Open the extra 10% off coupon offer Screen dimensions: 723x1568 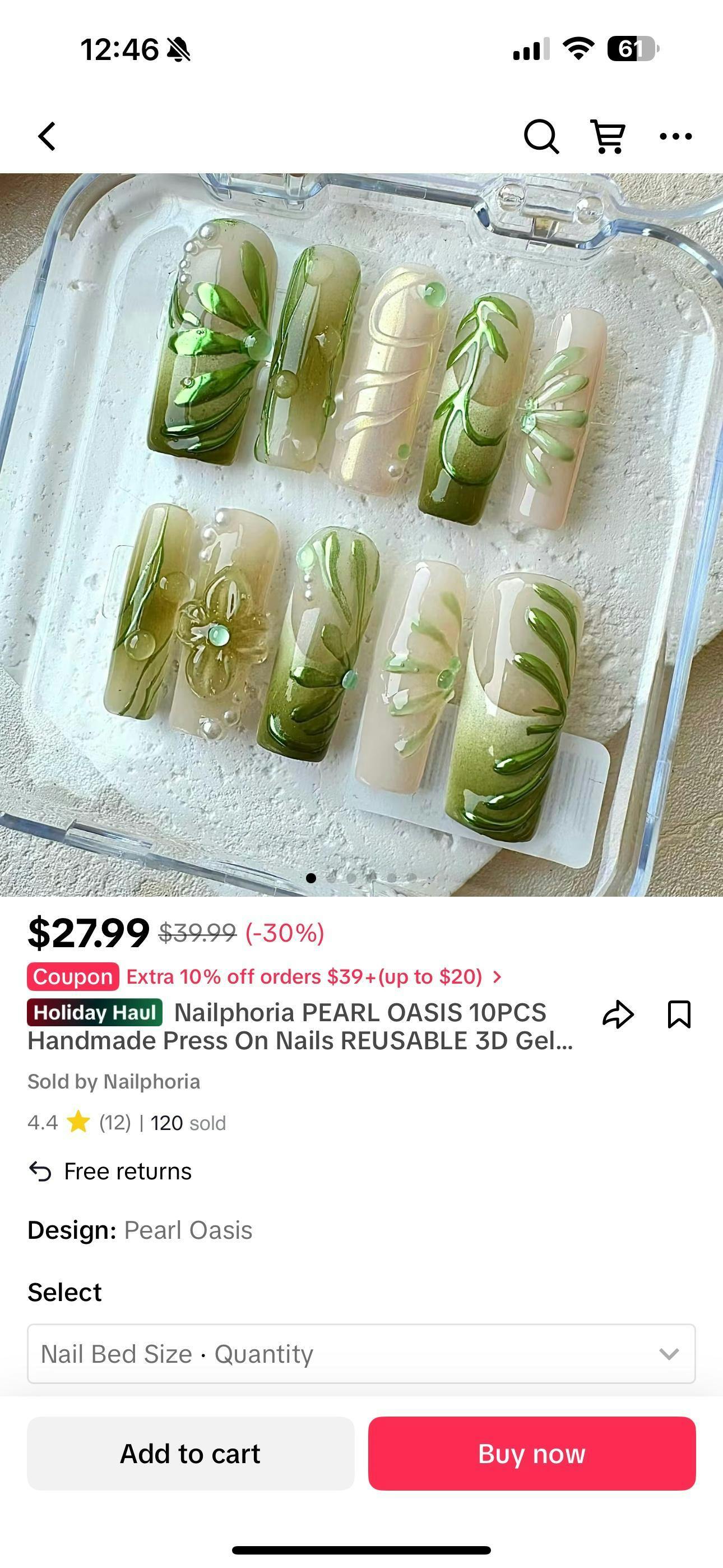(x=304, y=976)
